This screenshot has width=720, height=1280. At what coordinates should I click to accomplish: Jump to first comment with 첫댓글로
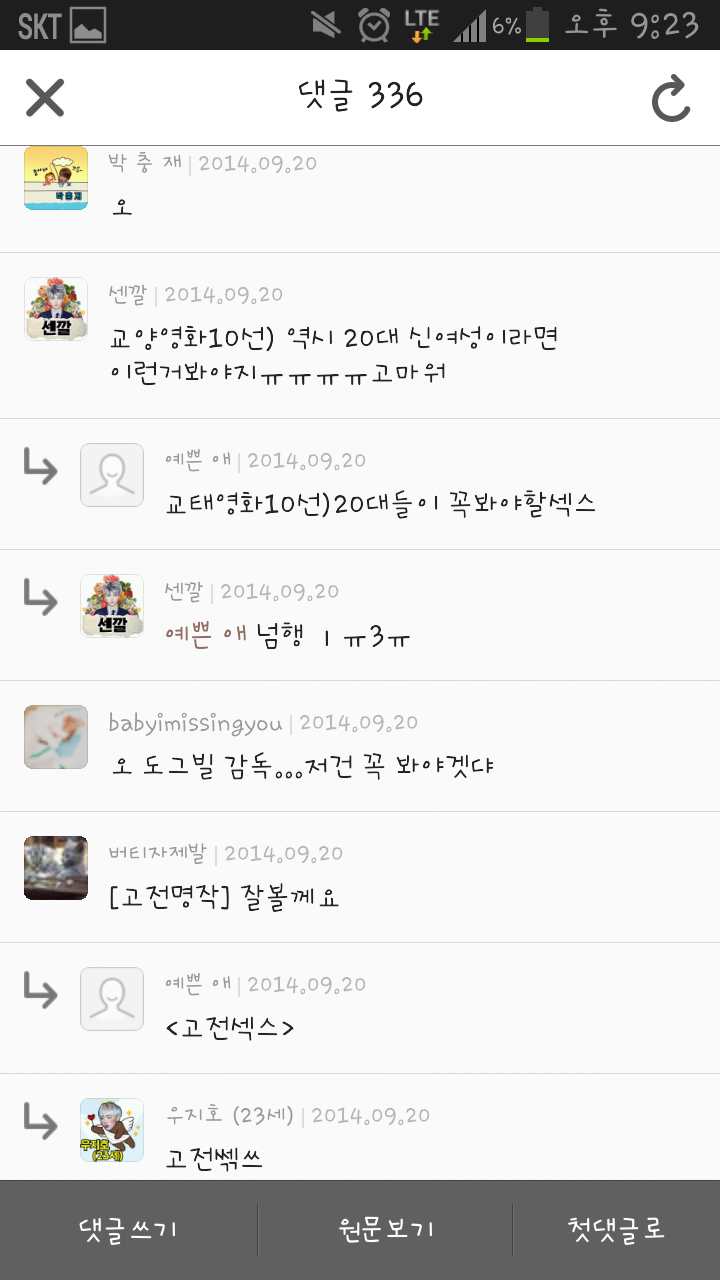pos(616,1229)
